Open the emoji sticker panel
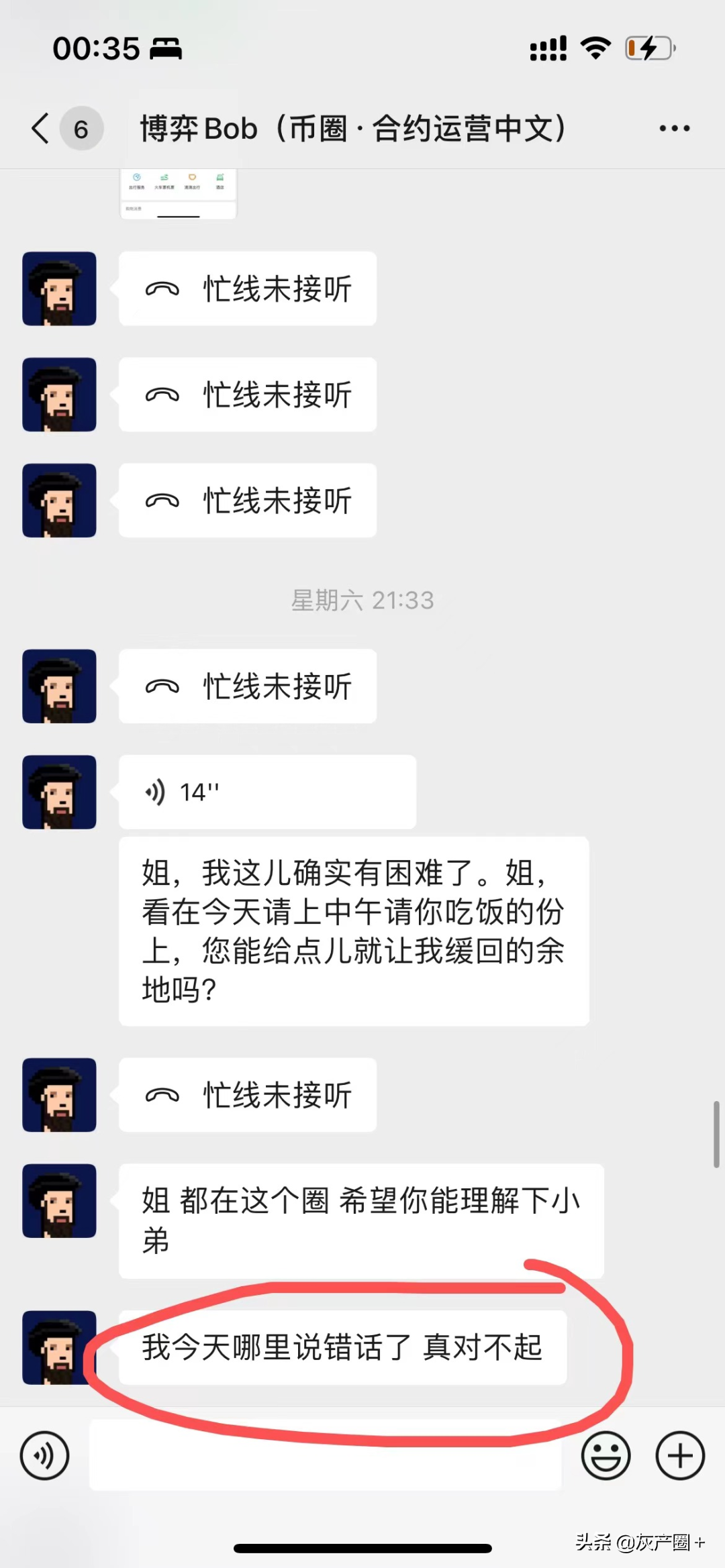The height and width of the screenshot is (1568, 725). click(606, 1455)
